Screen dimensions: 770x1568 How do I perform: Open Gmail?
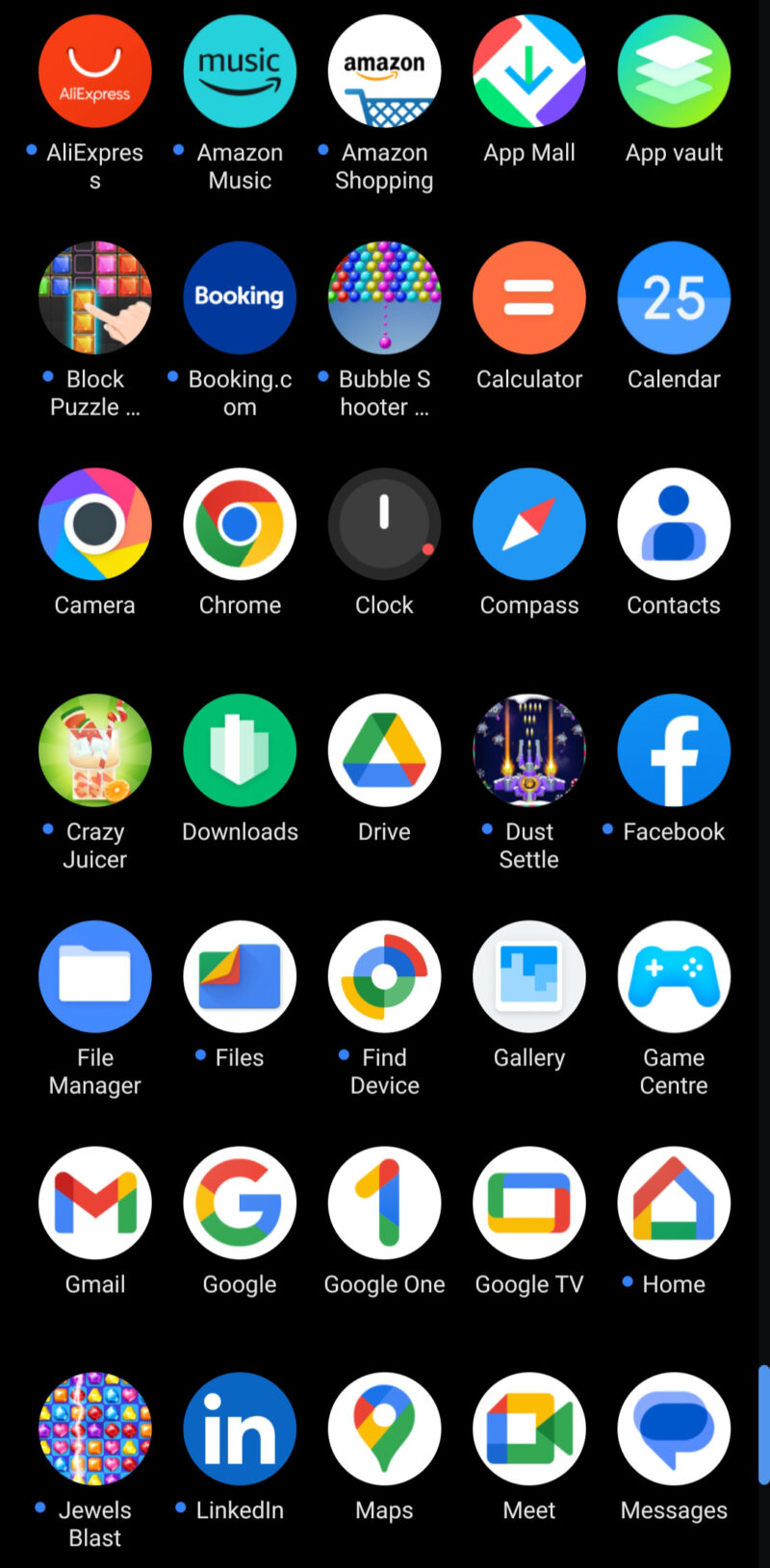pyautogui.click(x=95, y=1202)
